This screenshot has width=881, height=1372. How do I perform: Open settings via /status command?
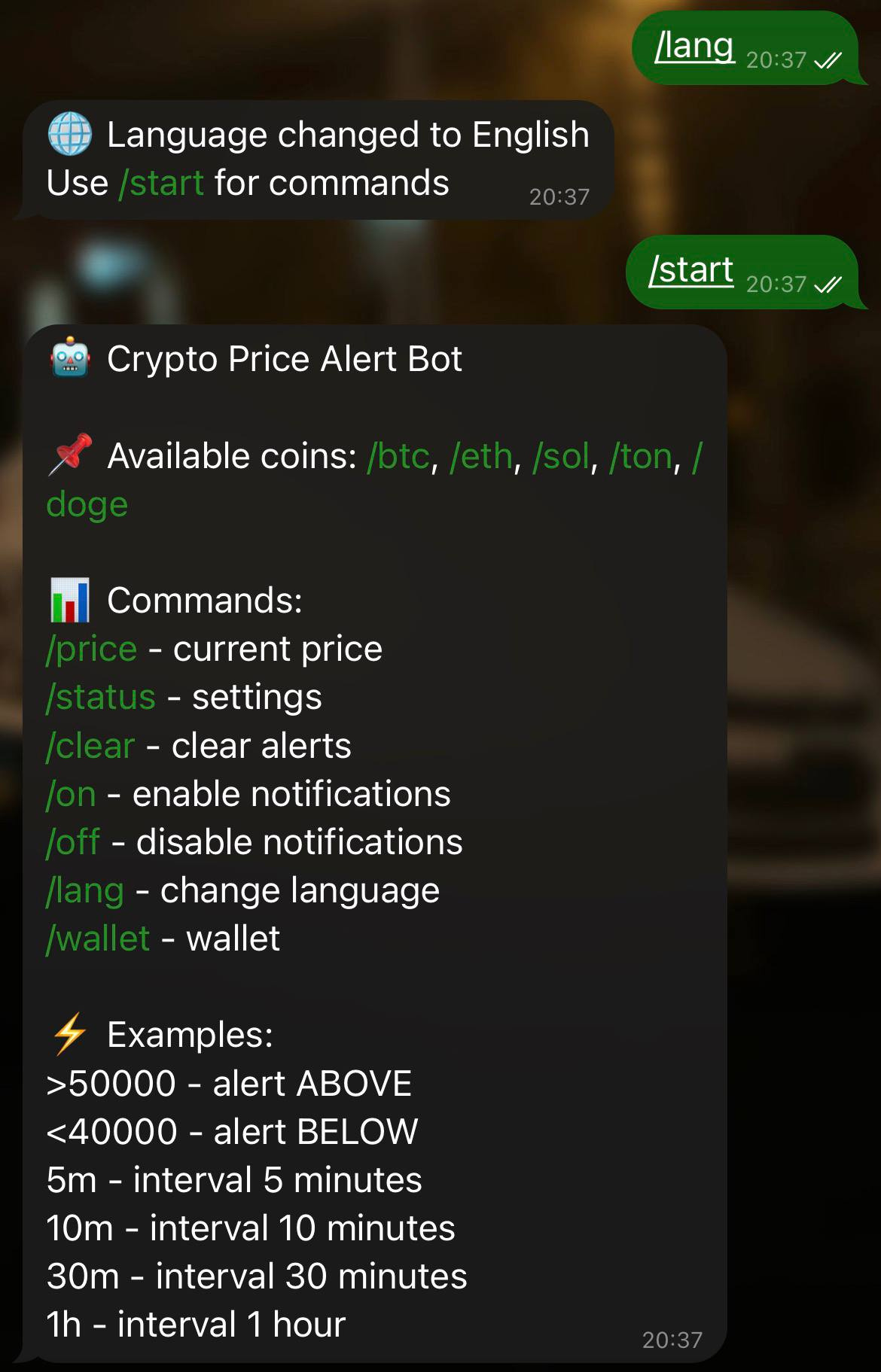coord(101,697)
